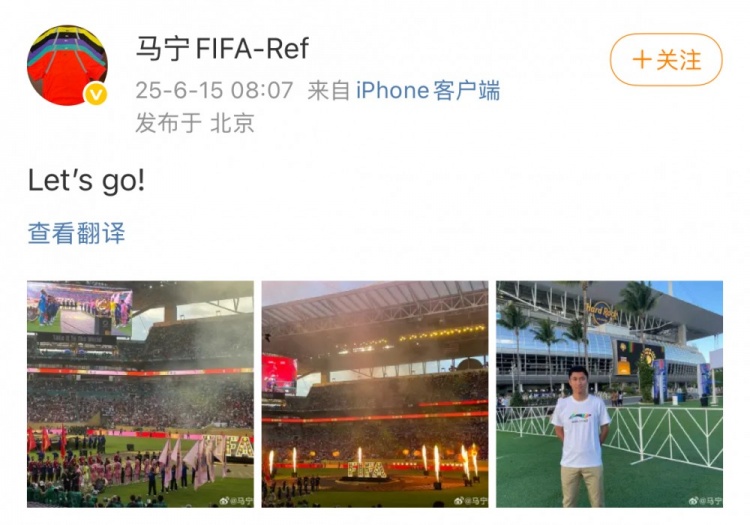Open 马宁FIFA-Ref's profile avatar
This screenshot has height=525, width=750.
point(67,66)
